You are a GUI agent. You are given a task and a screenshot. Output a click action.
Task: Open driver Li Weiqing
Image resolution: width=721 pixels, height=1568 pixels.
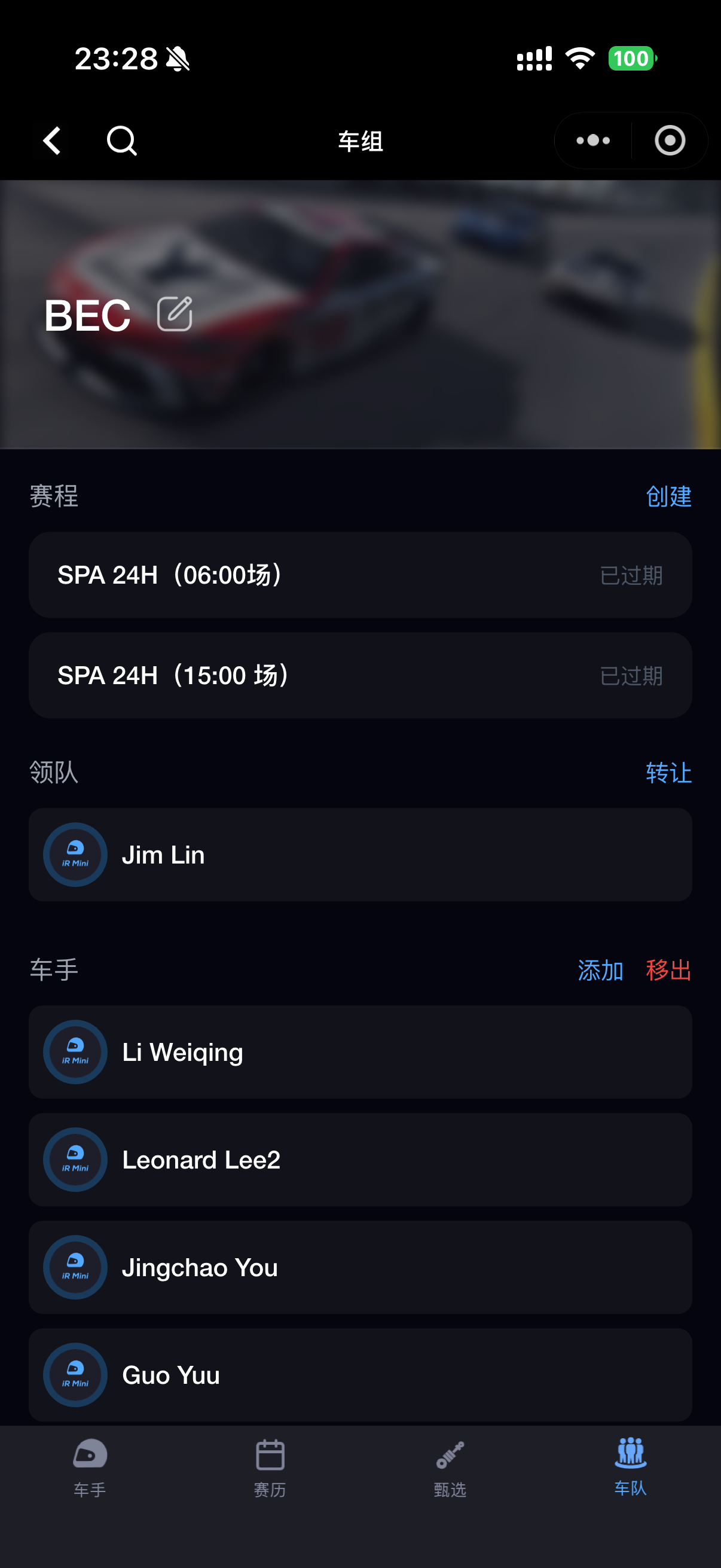(360, 1052)
